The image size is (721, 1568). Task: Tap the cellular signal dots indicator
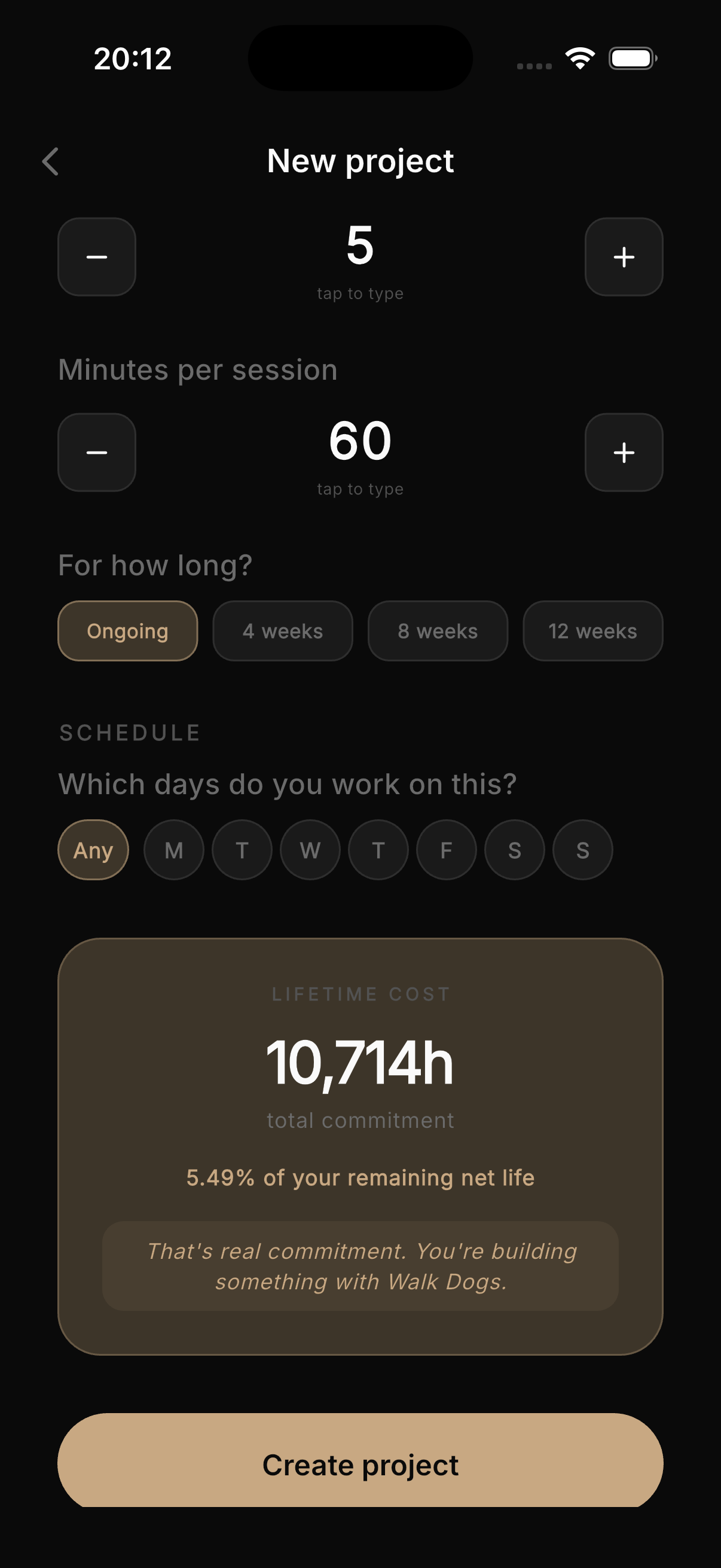point(530,61)
